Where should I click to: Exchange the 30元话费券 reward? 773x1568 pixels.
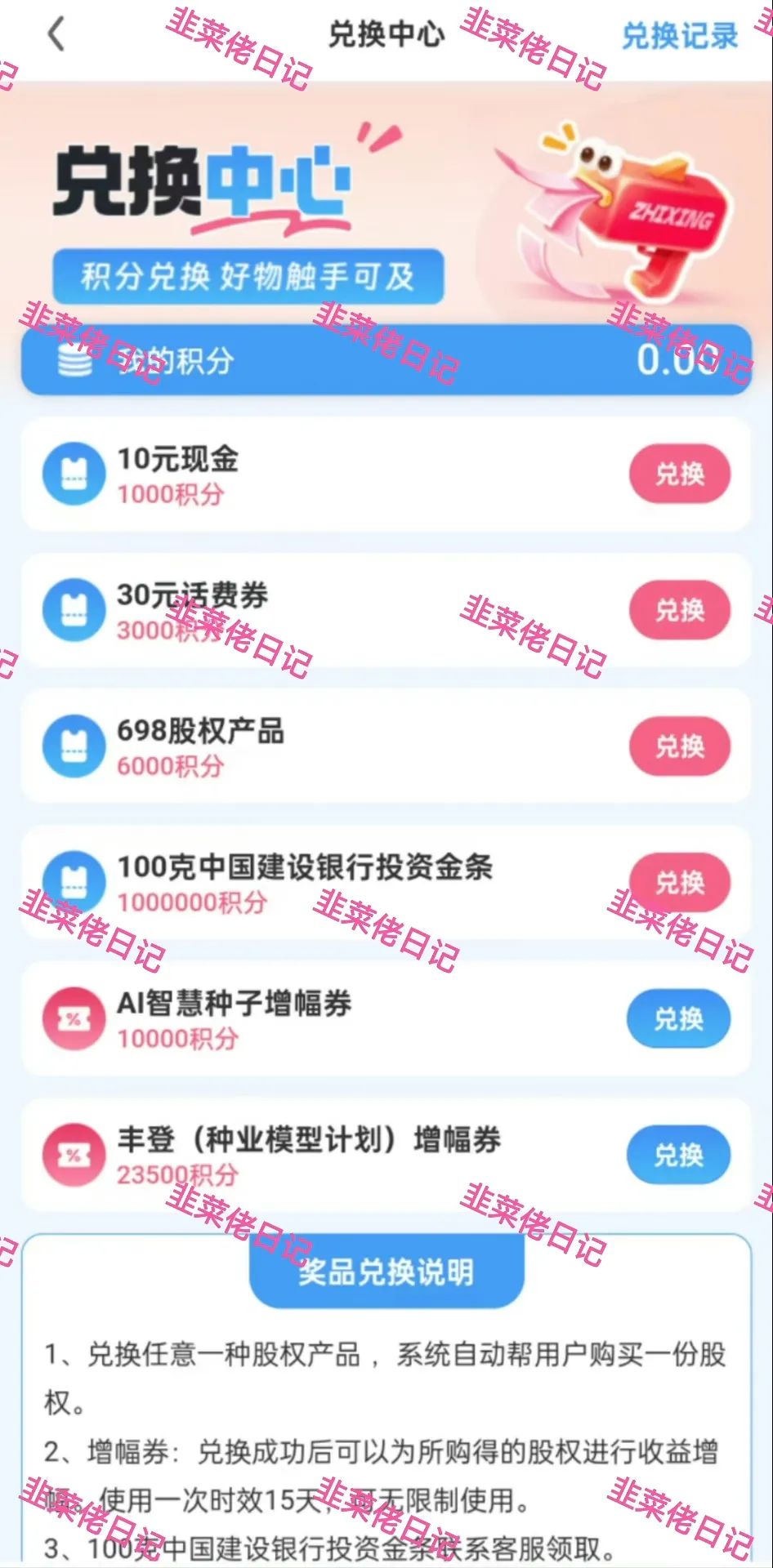tap(681, 611)
